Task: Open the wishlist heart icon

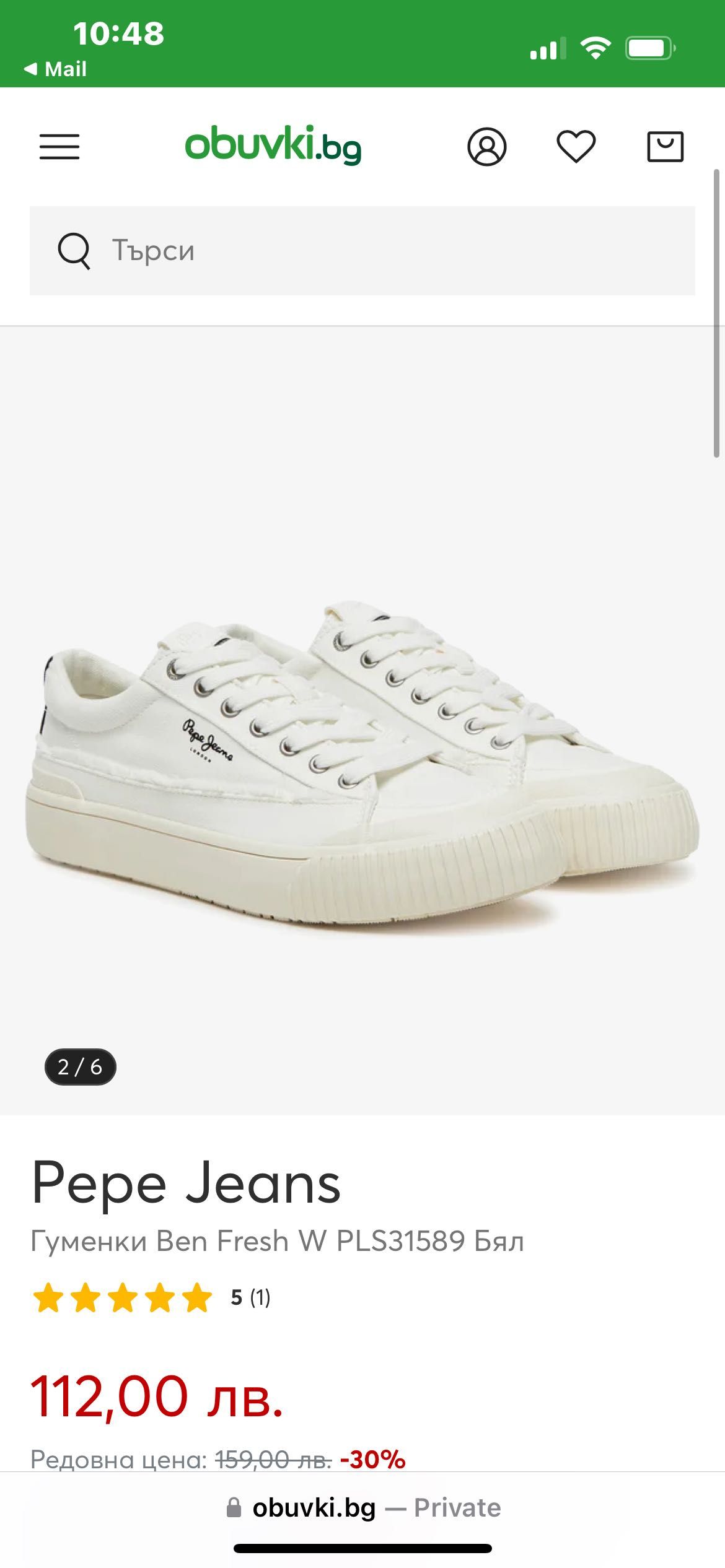Action: (x=576, y=147)
